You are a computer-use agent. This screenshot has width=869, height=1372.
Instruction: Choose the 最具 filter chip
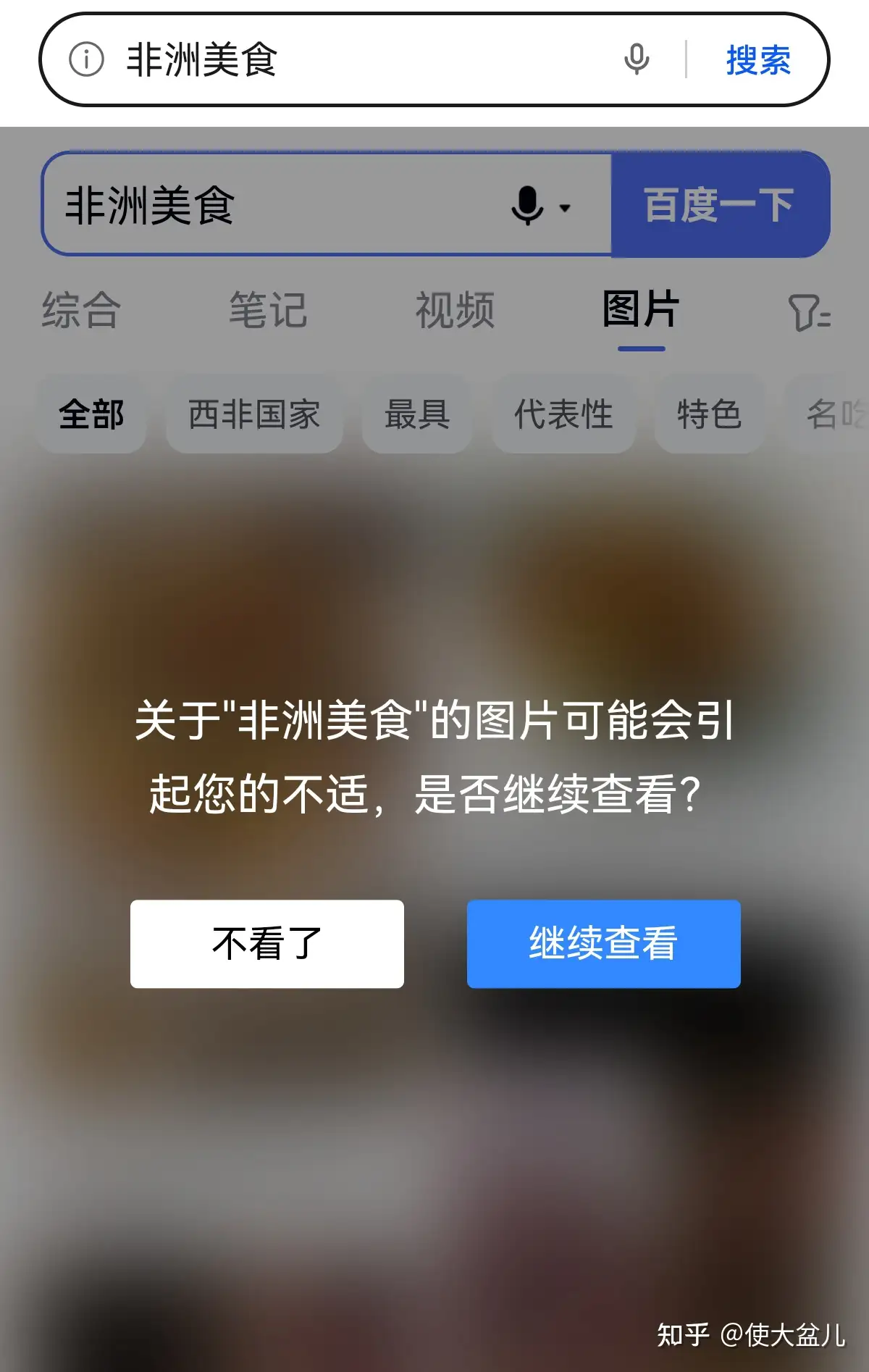(417, 414)
